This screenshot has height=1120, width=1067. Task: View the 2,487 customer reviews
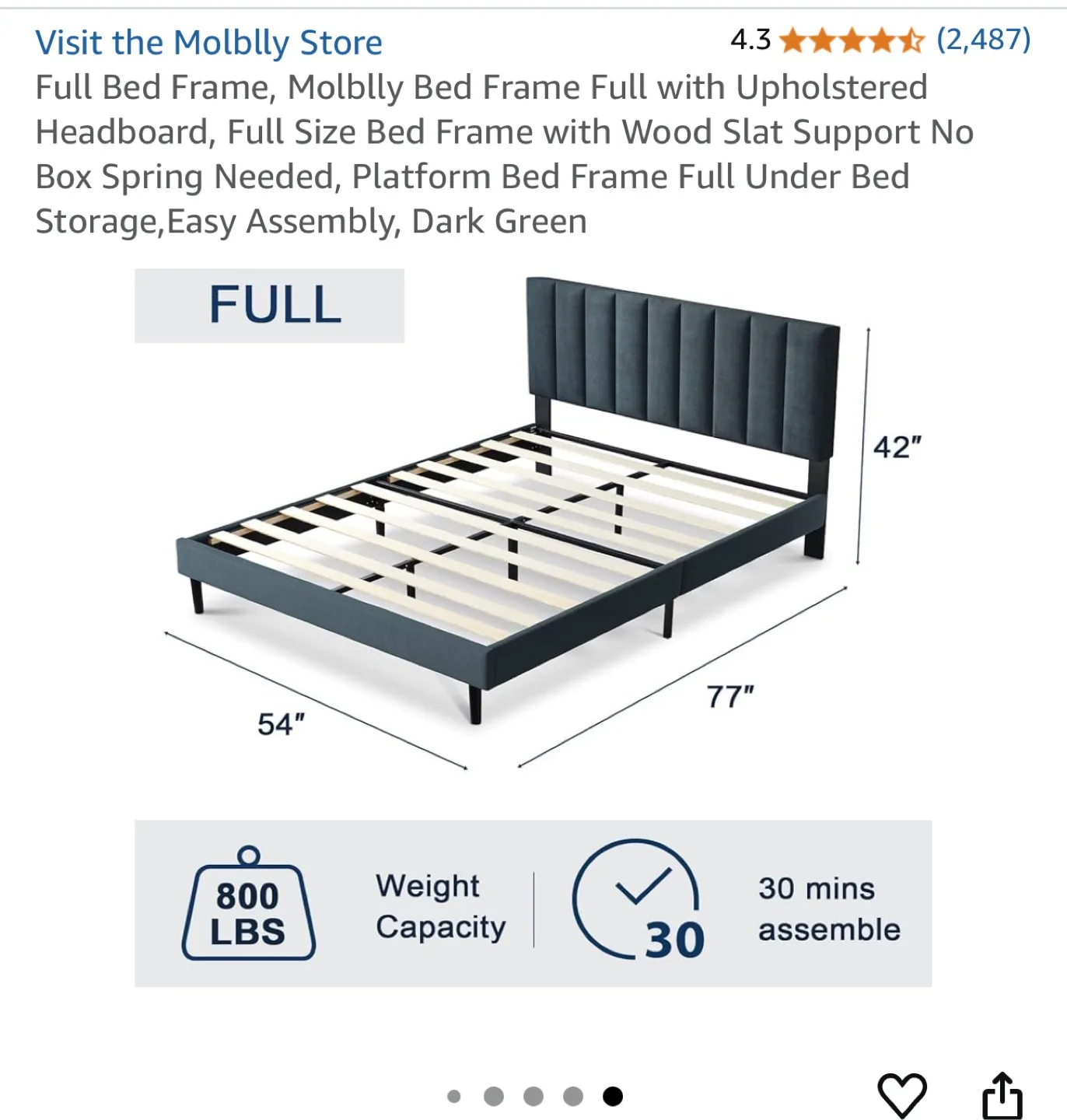984,40
